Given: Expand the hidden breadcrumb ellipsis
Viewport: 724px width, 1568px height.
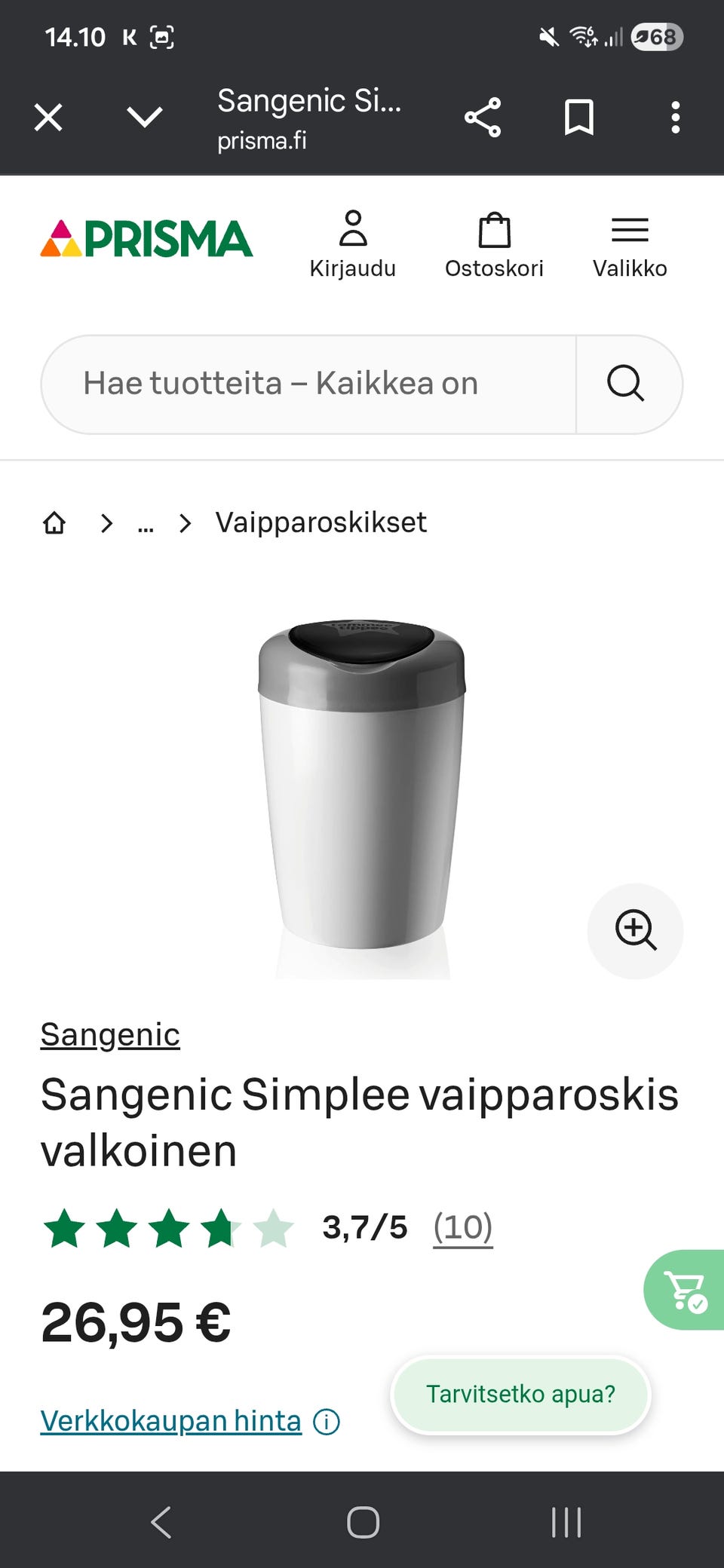Looking at the screenshot, I should click(x=146, y=522).
